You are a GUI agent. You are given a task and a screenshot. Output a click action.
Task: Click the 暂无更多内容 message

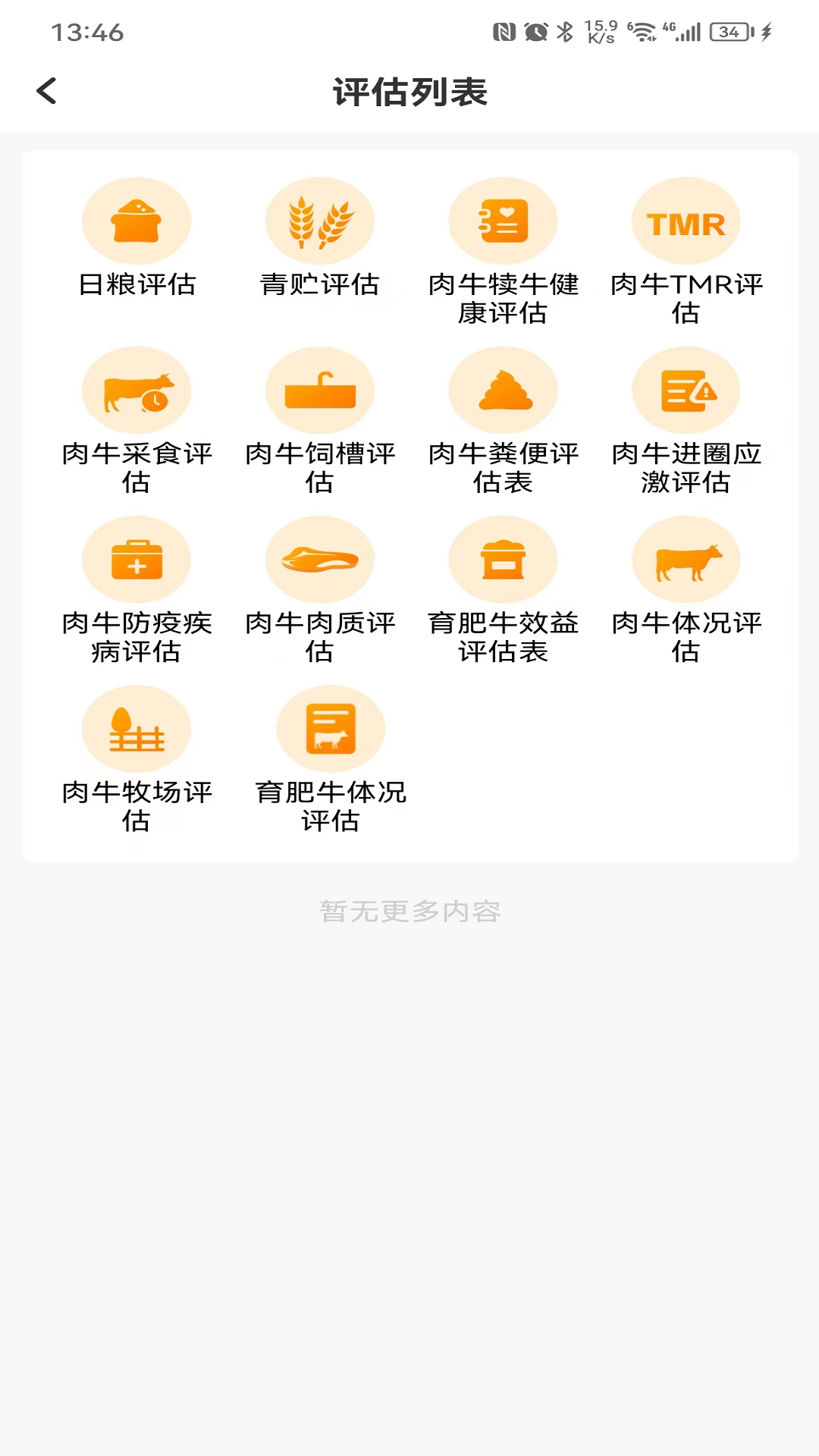[x=409, y=912]
